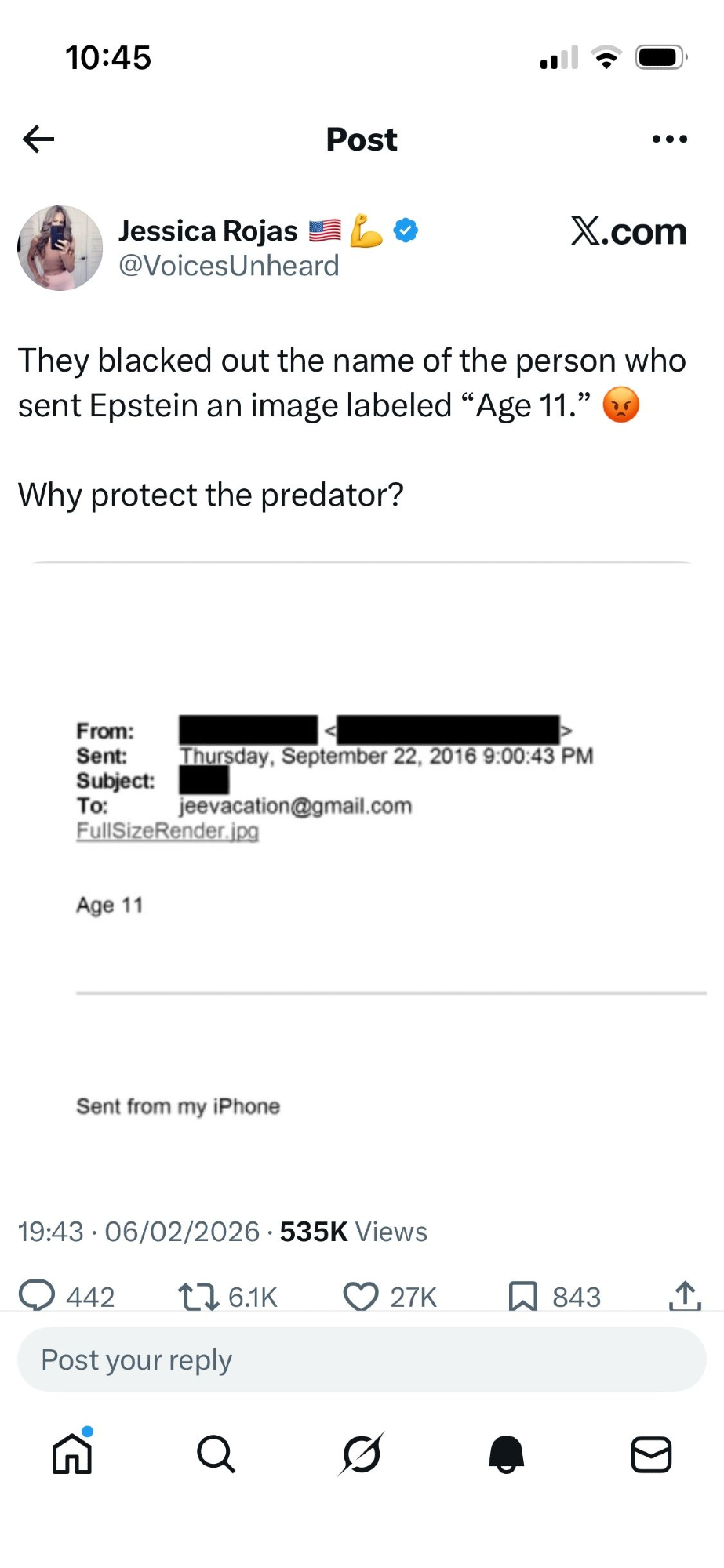Switch to the Home tab
Image resolution: width=724 pixels, height=1568 pixels.
tap(72, 1454)
